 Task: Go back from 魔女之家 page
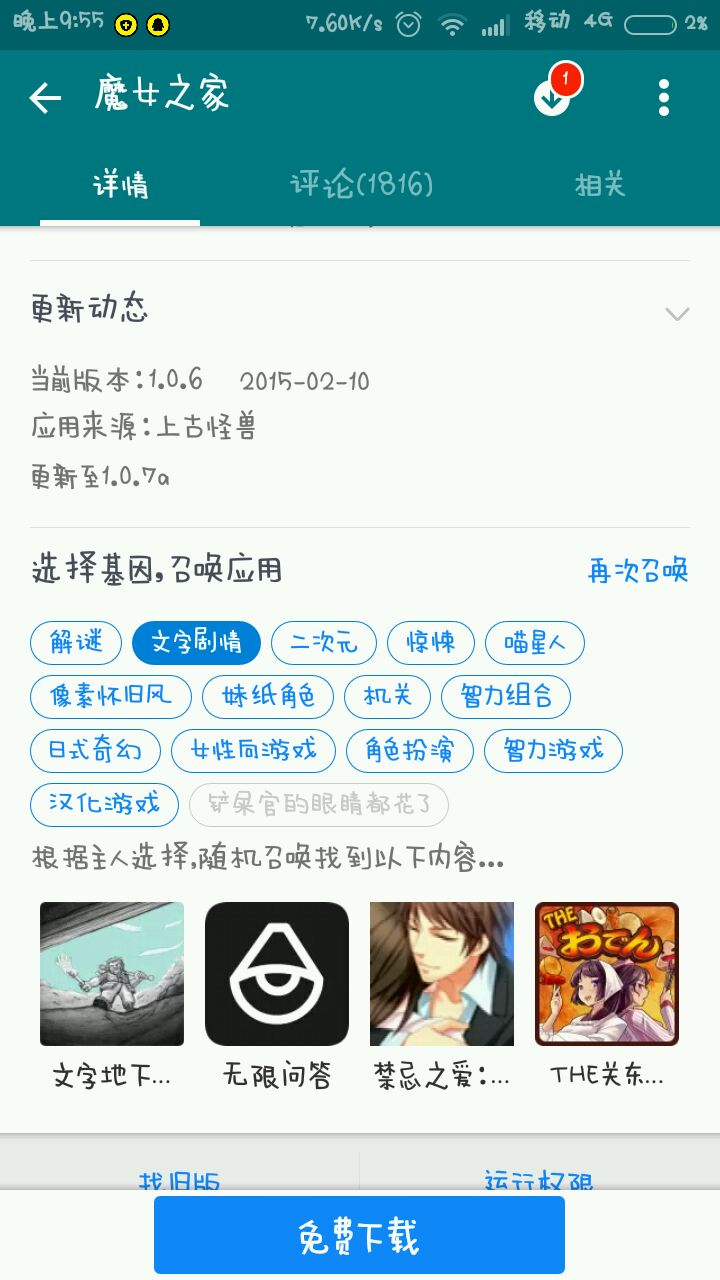[x=45, y=97]
